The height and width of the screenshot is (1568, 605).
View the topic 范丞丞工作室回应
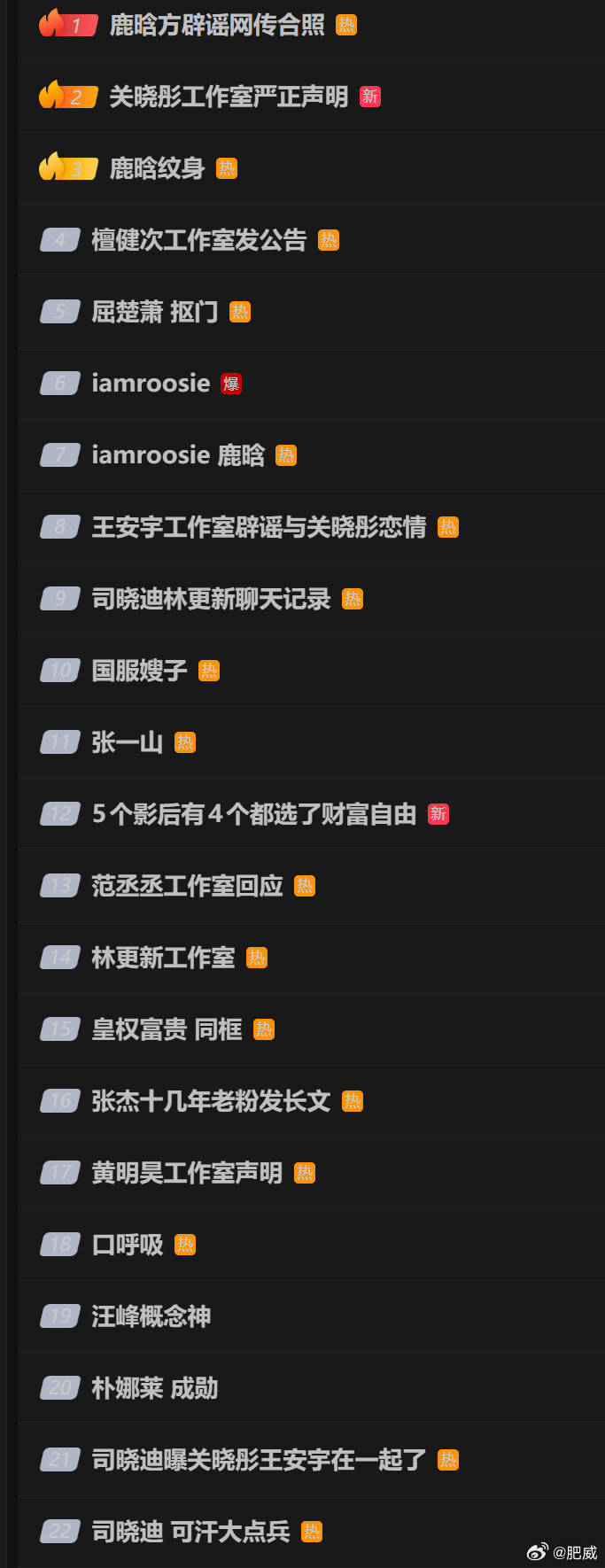coord(187,886)
